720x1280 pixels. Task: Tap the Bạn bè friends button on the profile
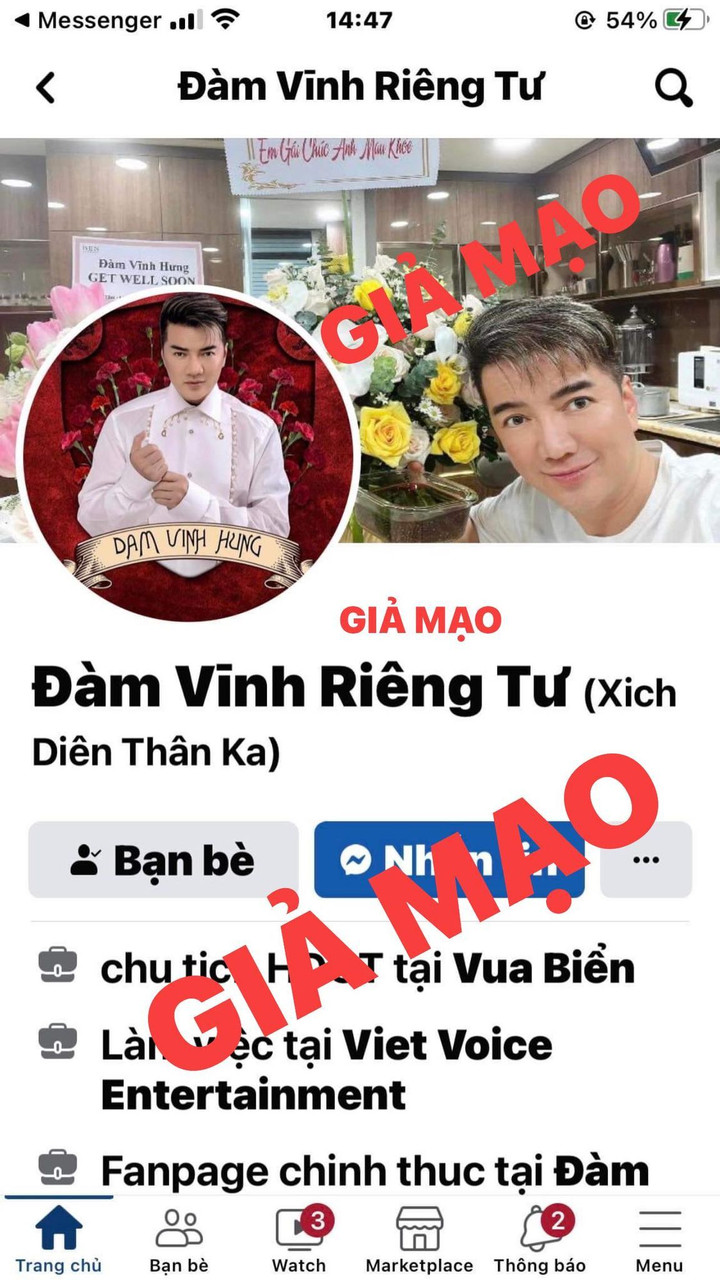pyautogui.click(x=163, y=858)
